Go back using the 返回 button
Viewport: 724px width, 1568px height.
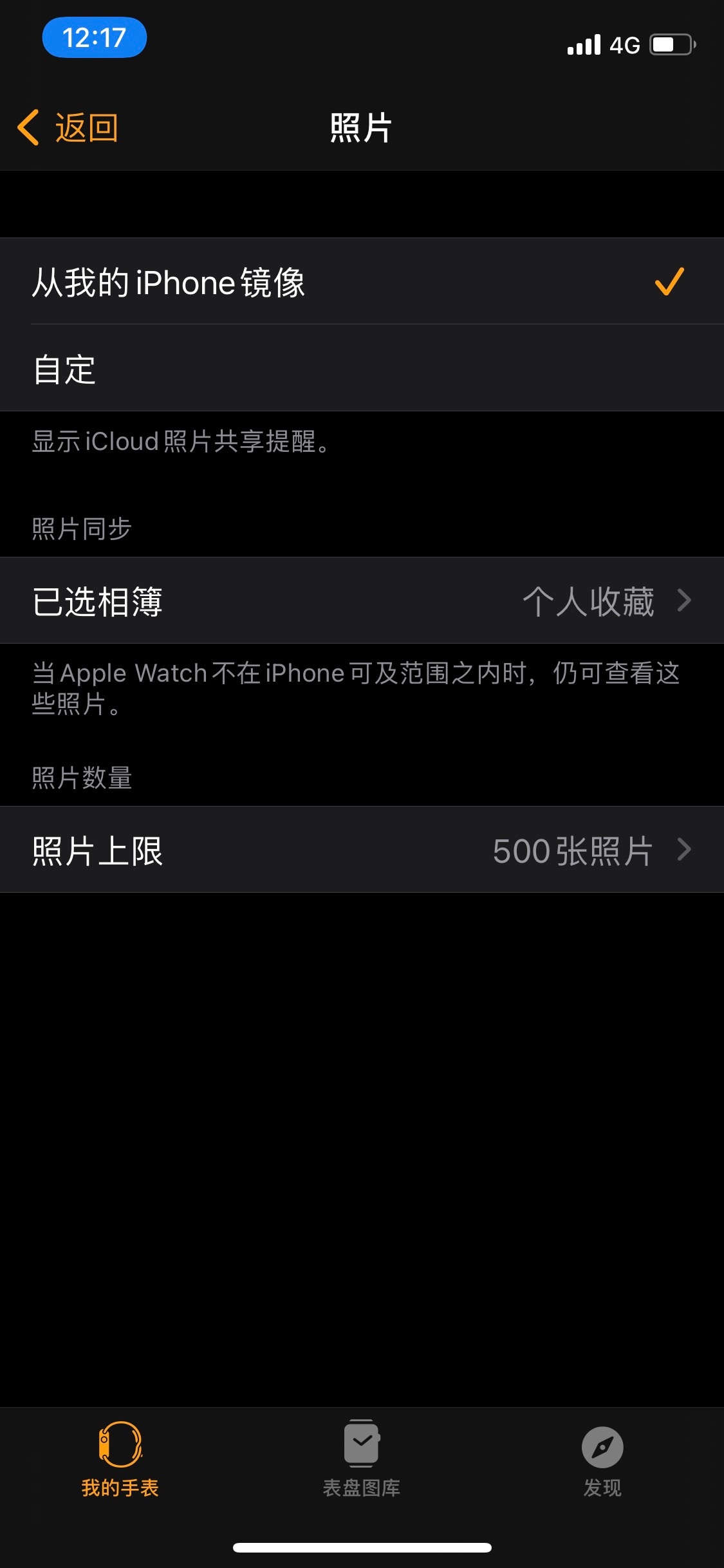click(x=68, y=127)
